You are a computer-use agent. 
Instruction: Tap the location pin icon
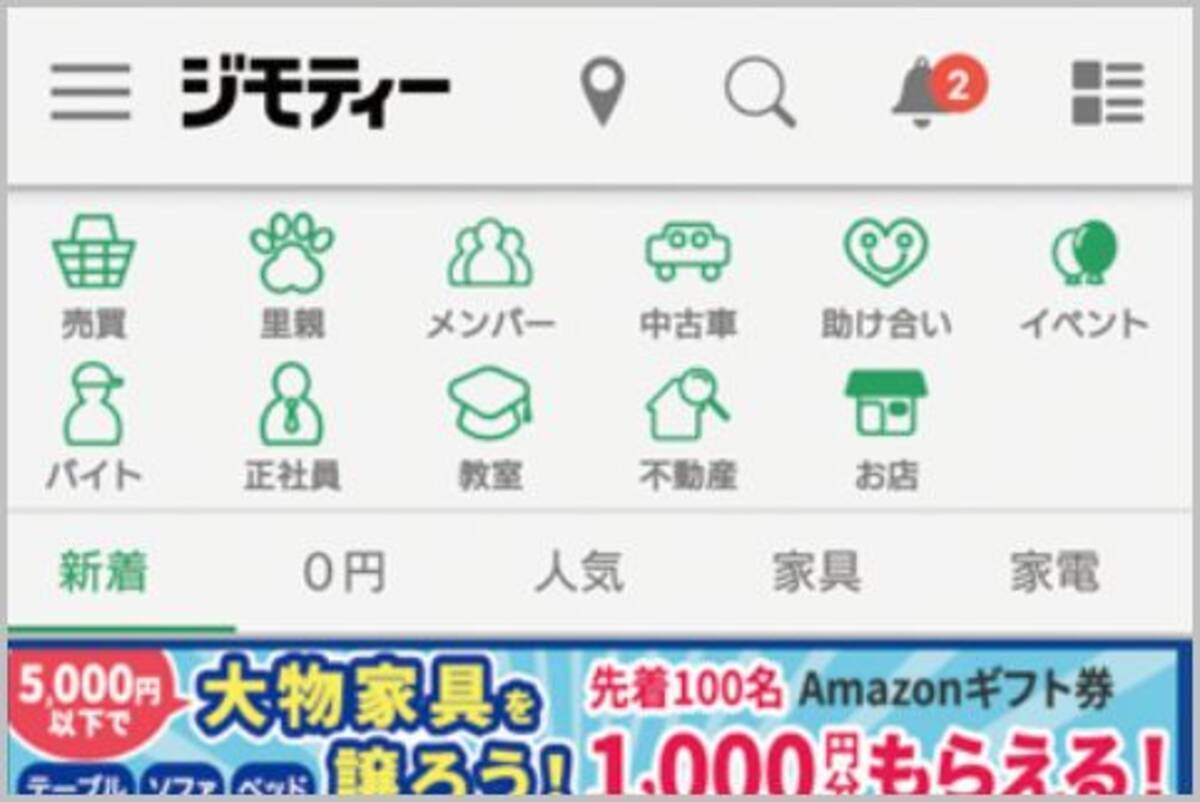coord(602,92)
